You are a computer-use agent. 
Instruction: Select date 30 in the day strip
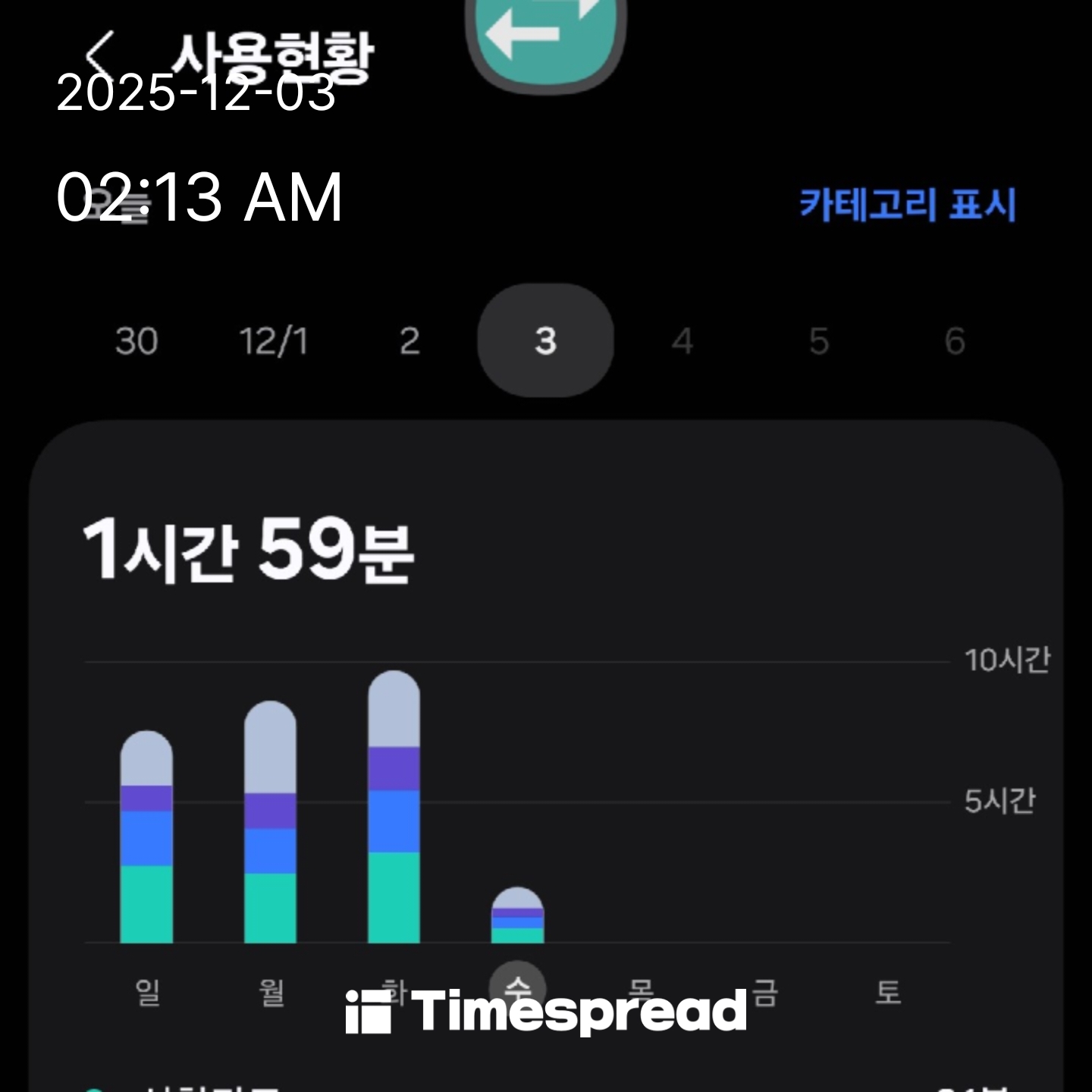(136, 341)
